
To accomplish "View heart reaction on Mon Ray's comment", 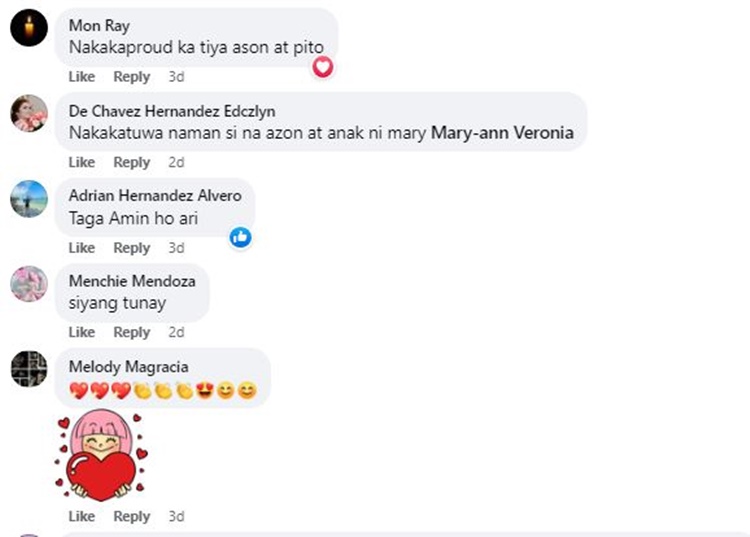I will point(322,67).
